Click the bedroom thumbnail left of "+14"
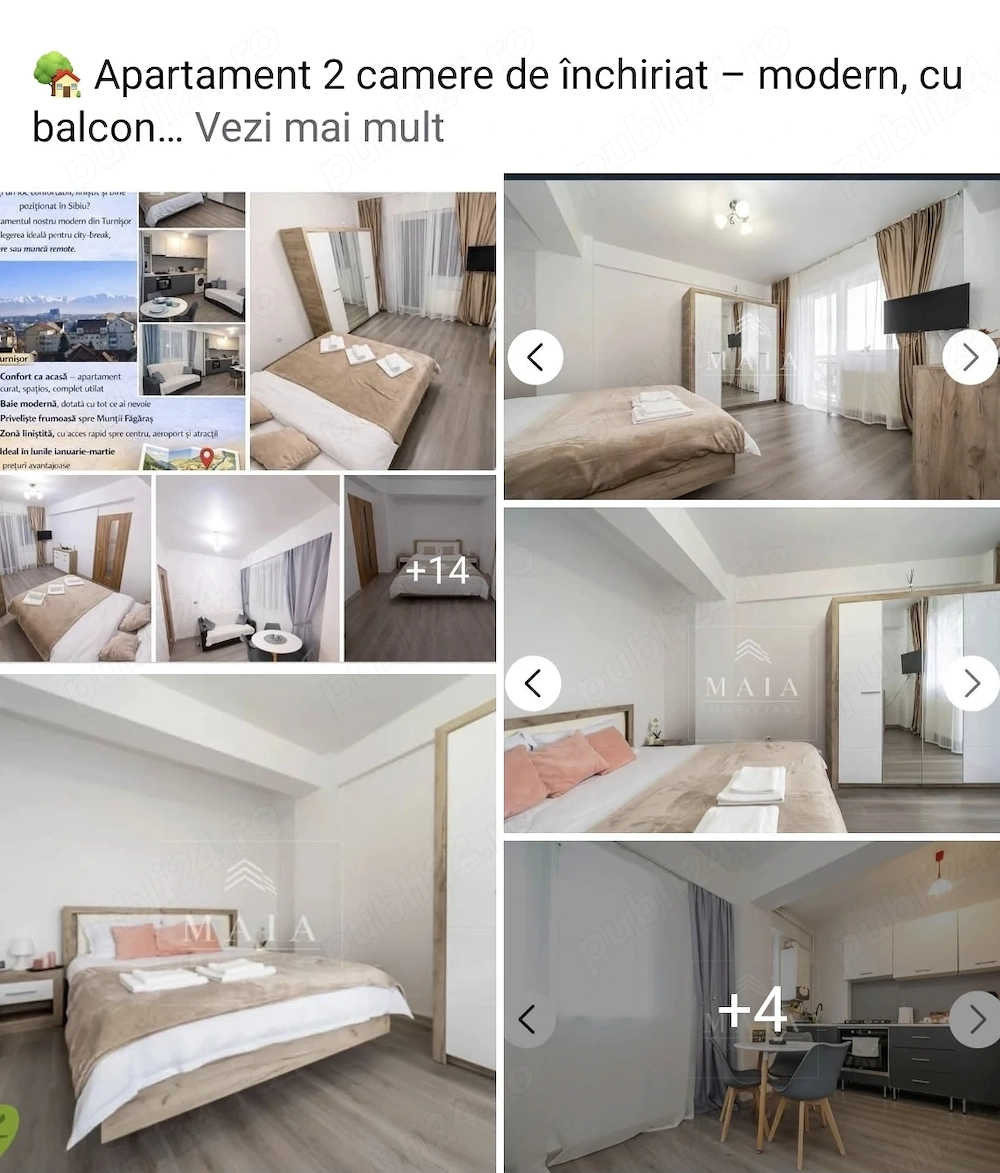 [x=75, y=567]
